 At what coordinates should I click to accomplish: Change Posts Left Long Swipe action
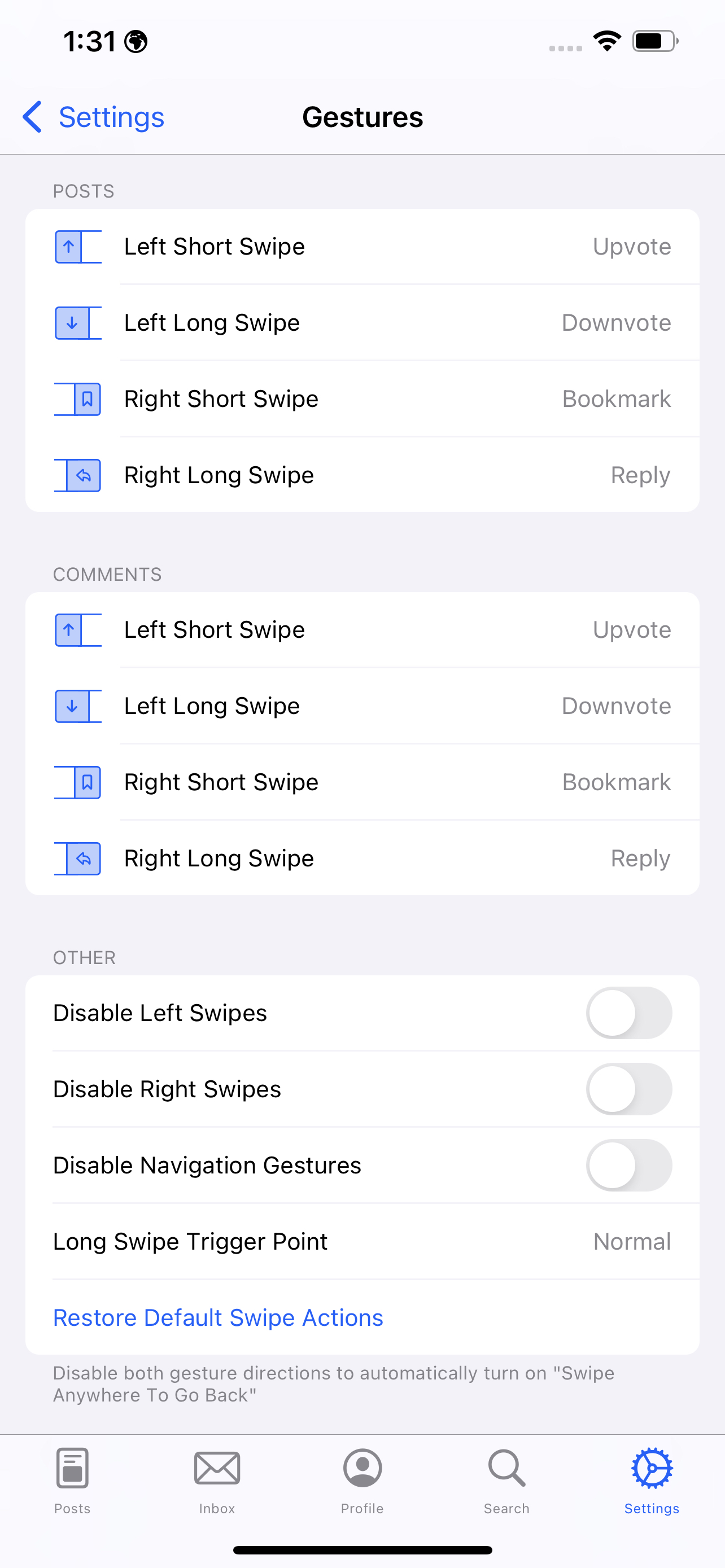(x=362, y=323)
